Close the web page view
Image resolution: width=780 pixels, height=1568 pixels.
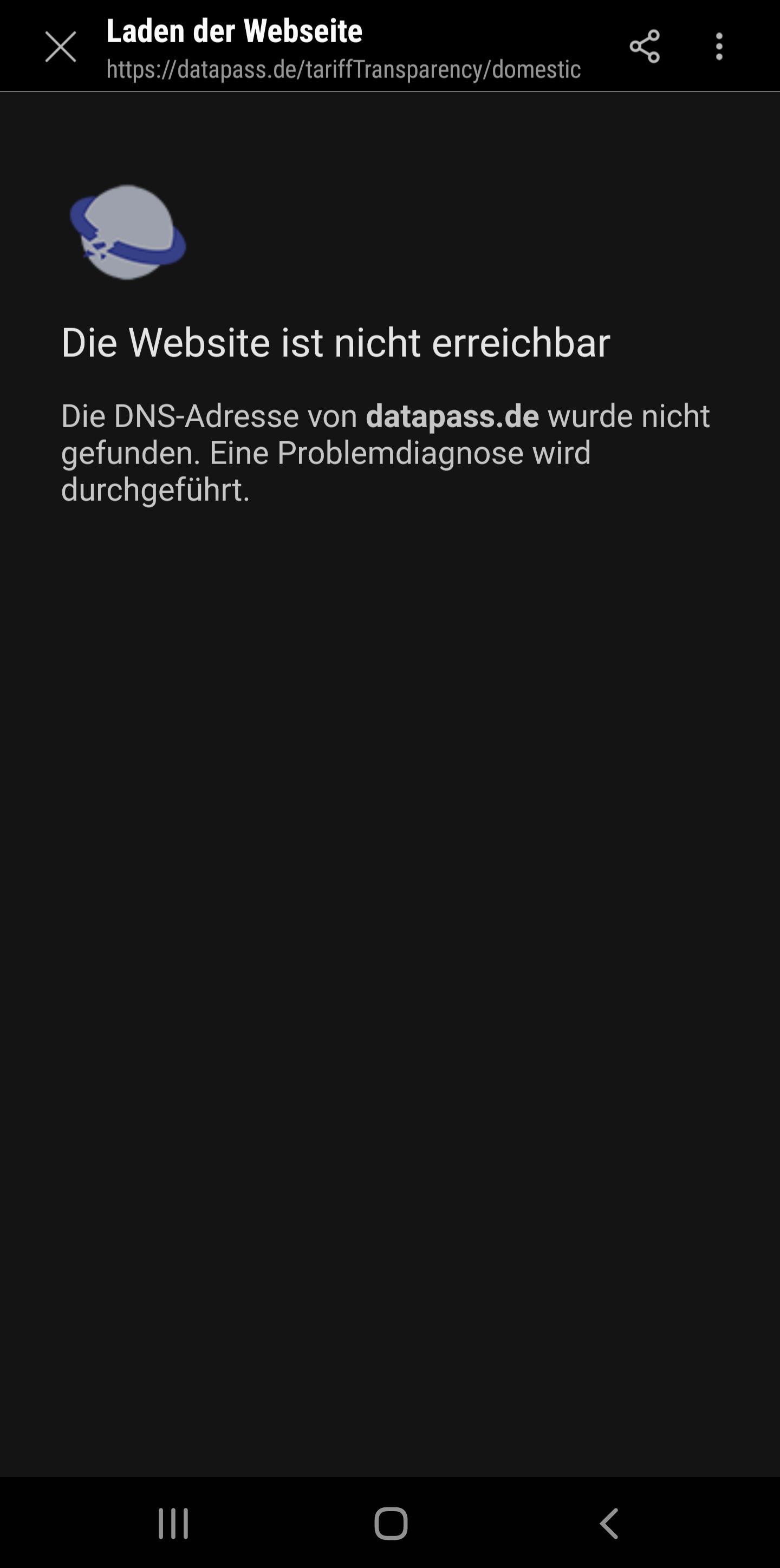click(60, 47)
